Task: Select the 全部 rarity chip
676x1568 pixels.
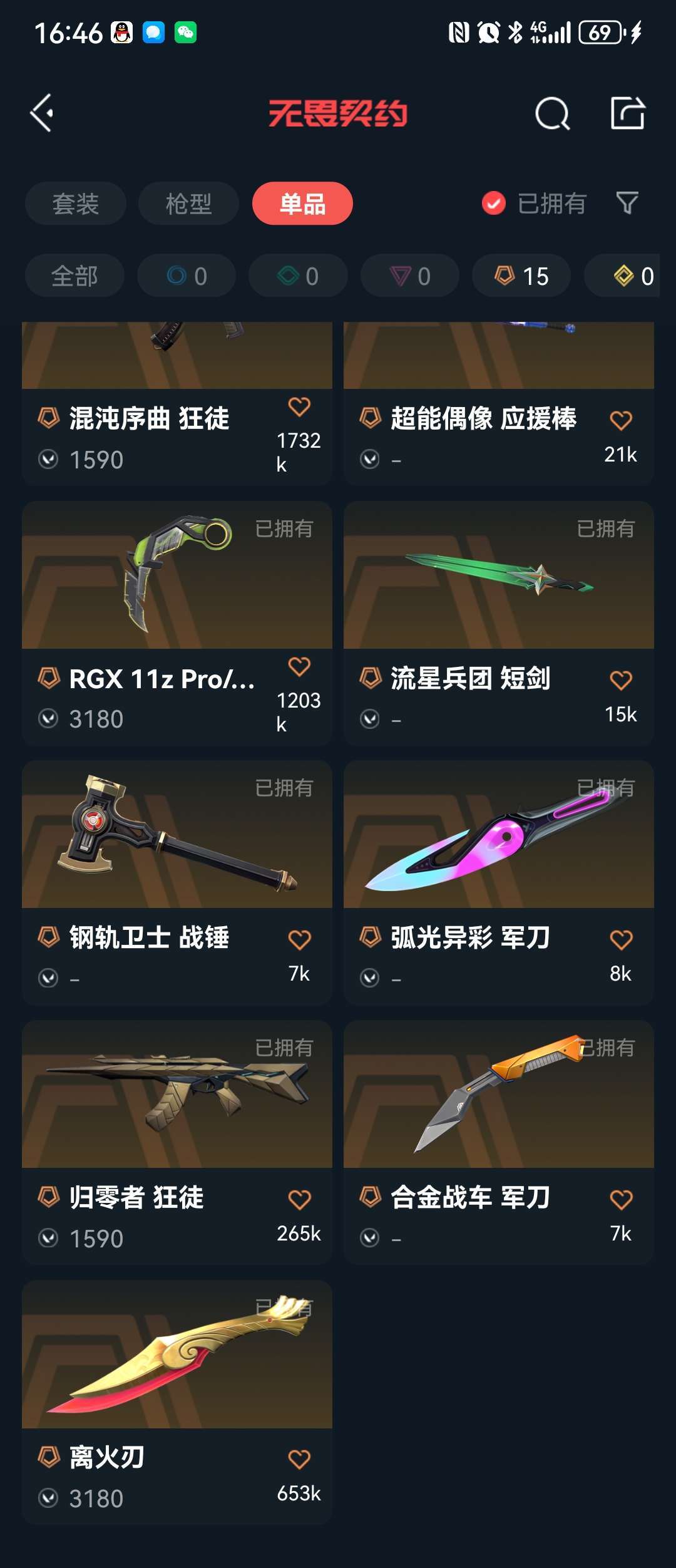Action: pos(74,276)
